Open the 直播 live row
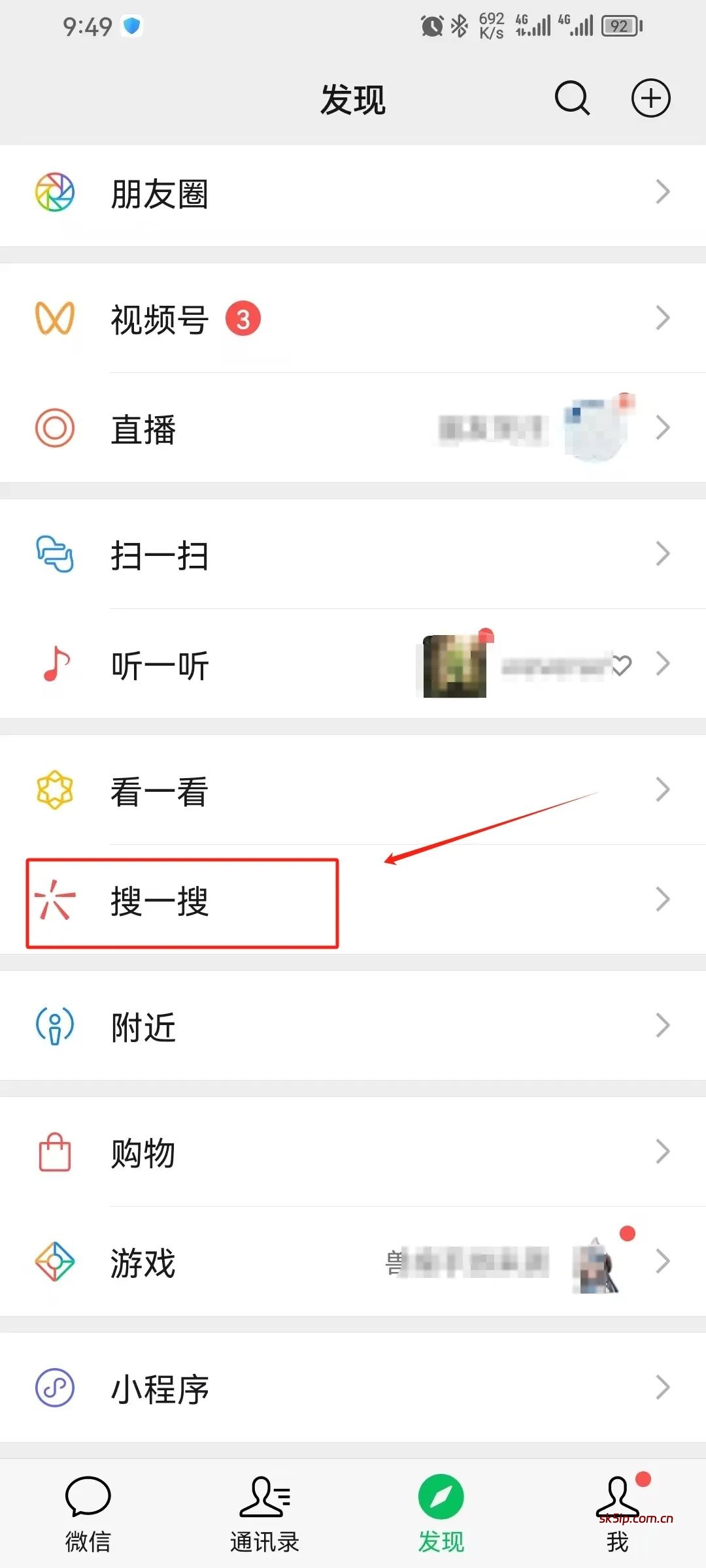 (x=353, y=429)
